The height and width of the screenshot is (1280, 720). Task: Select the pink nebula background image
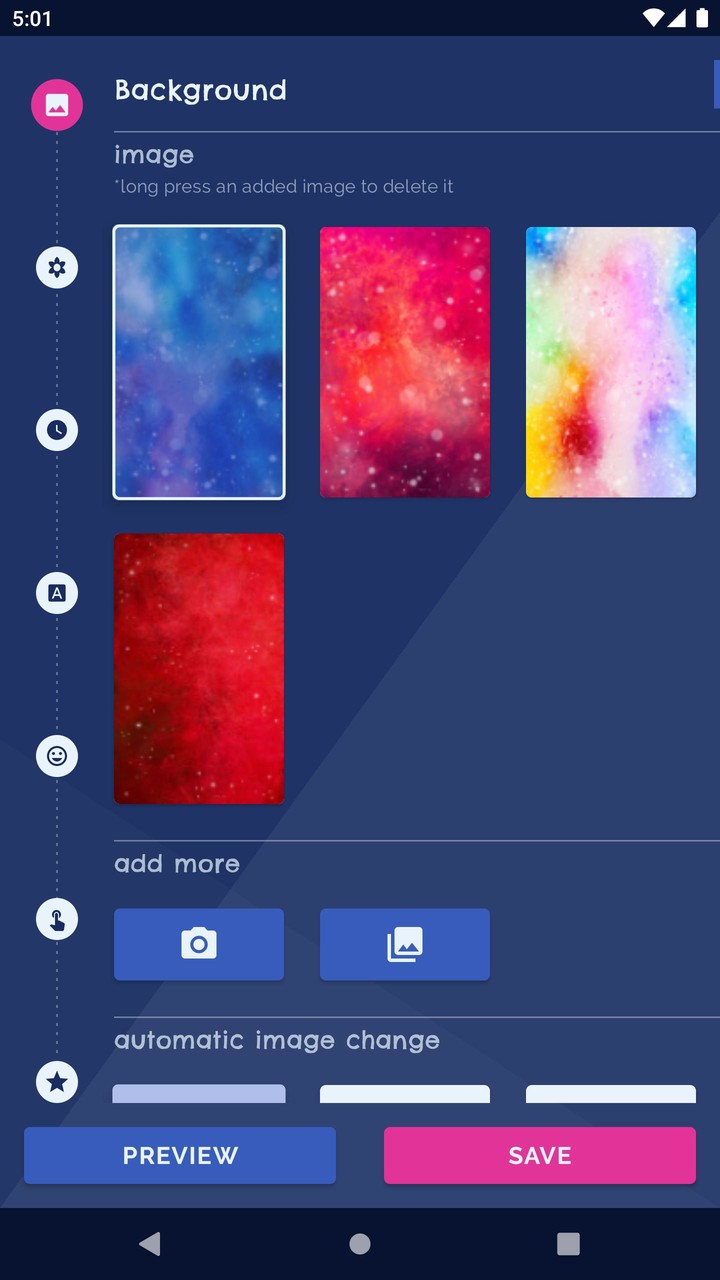[404, 362]
